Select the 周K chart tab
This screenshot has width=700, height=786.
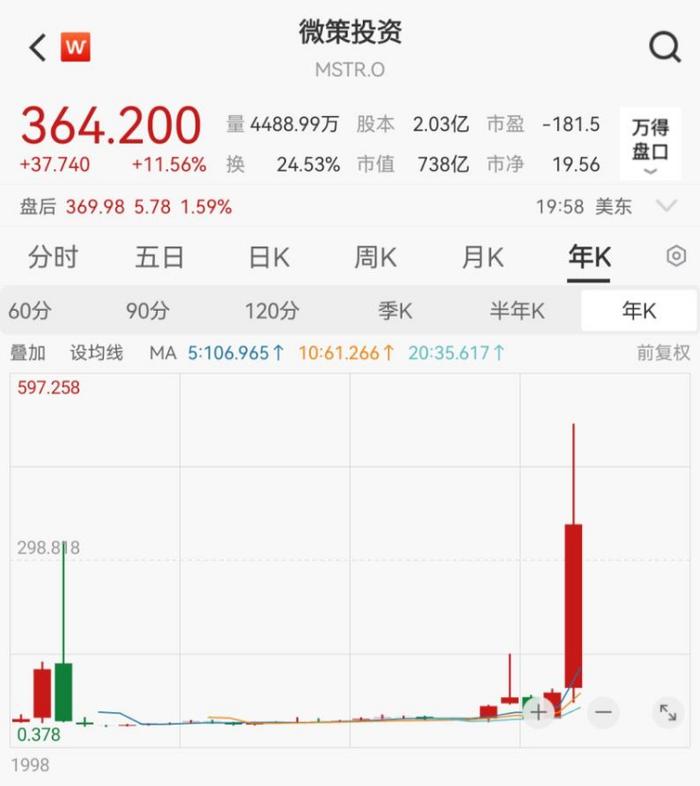point(375,258)
